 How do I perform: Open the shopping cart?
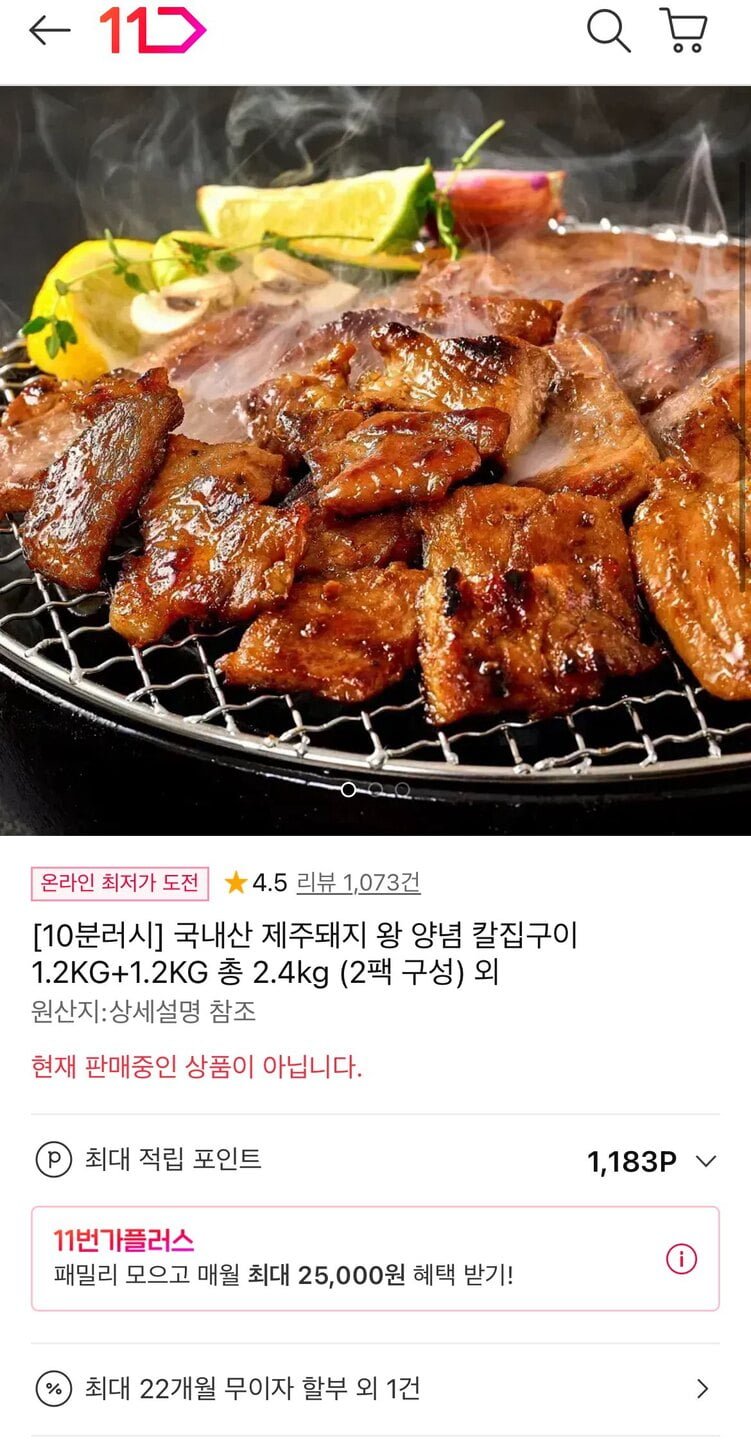(x=683, y=32)
